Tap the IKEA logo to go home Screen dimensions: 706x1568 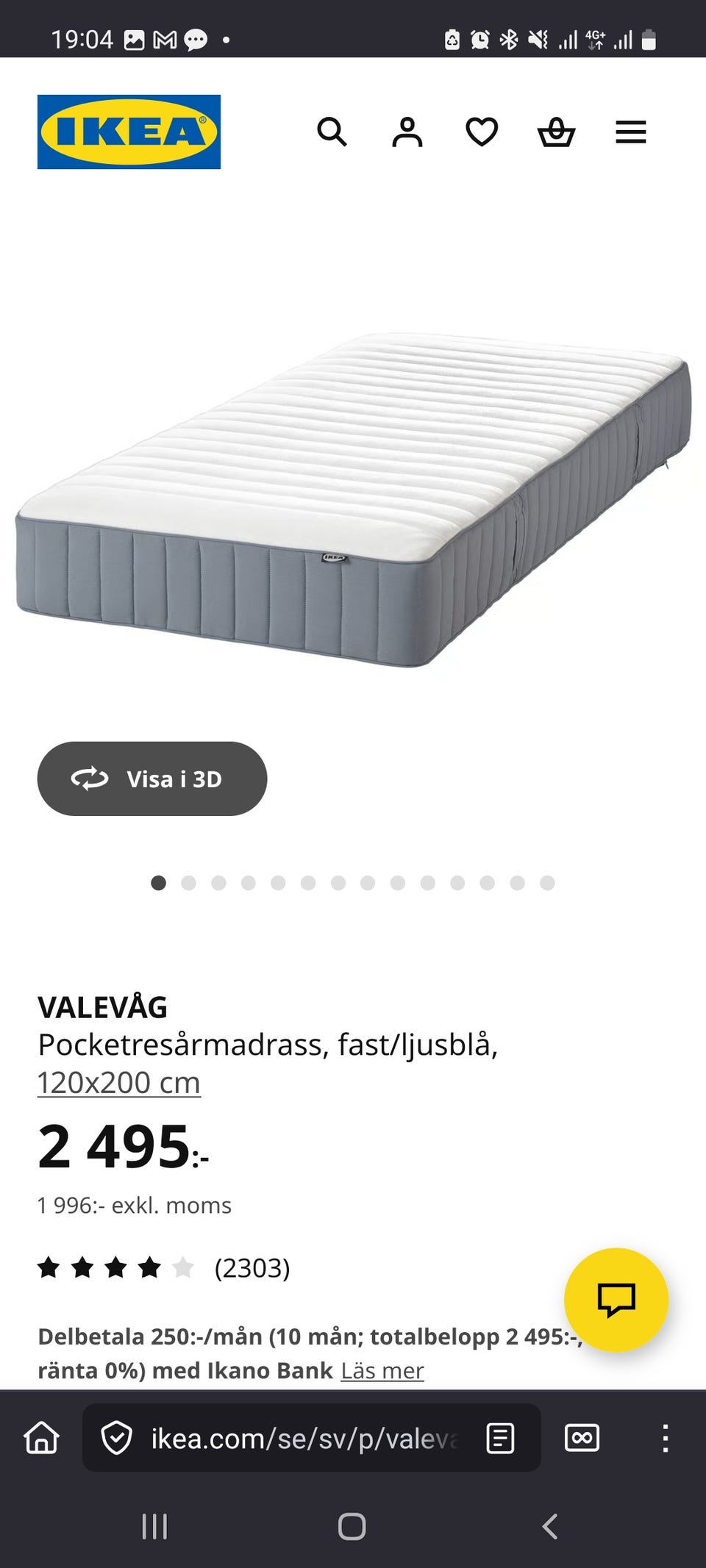click(129, 132)
